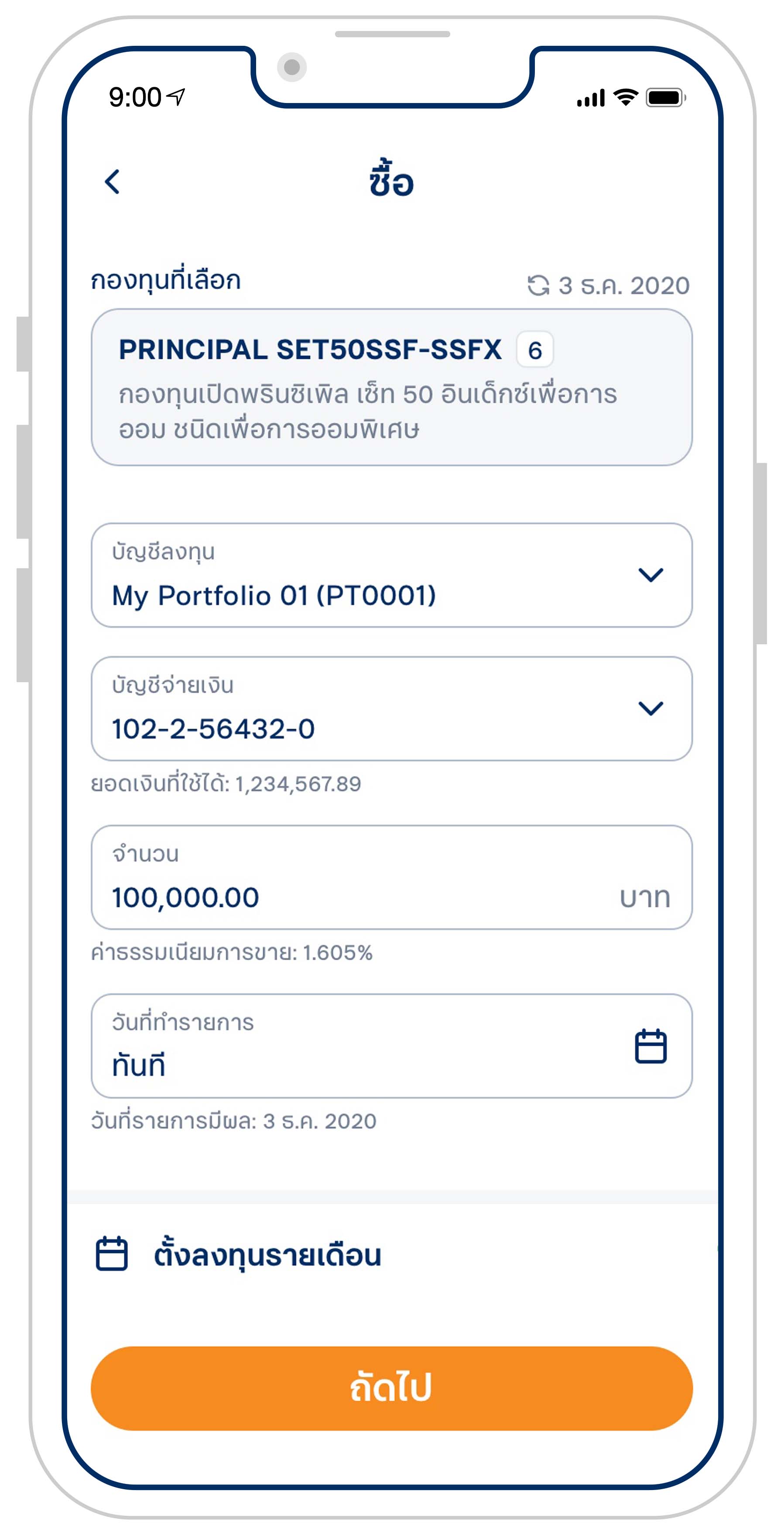This screenshot has height=1535, width=784.
Task: Open the PRINCIPAL SET50SSF-SSFX fund card
Action: click(391, 387)
